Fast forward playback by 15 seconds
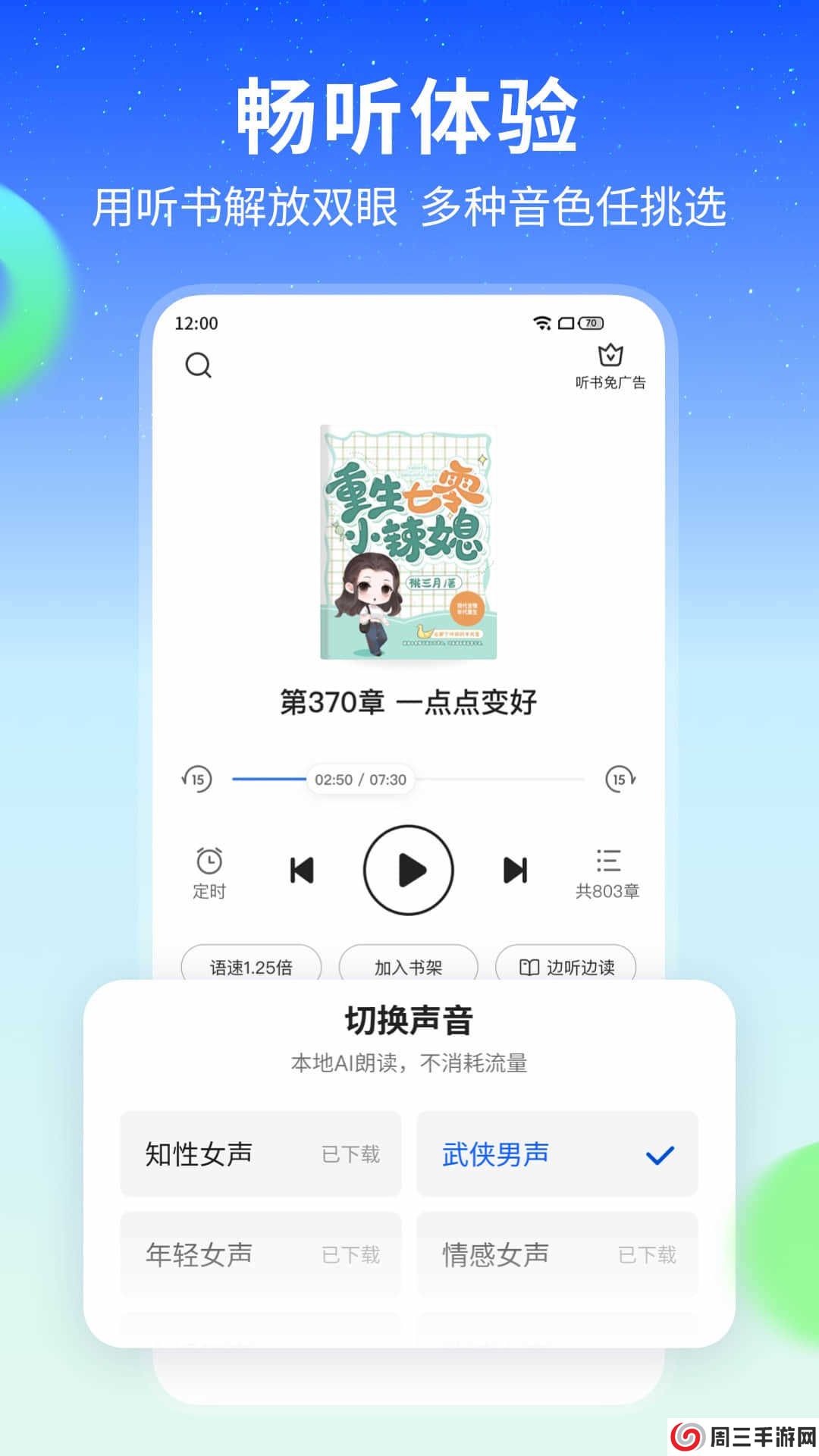Screen dimensions: 819x1456 (x=620, y=777)
